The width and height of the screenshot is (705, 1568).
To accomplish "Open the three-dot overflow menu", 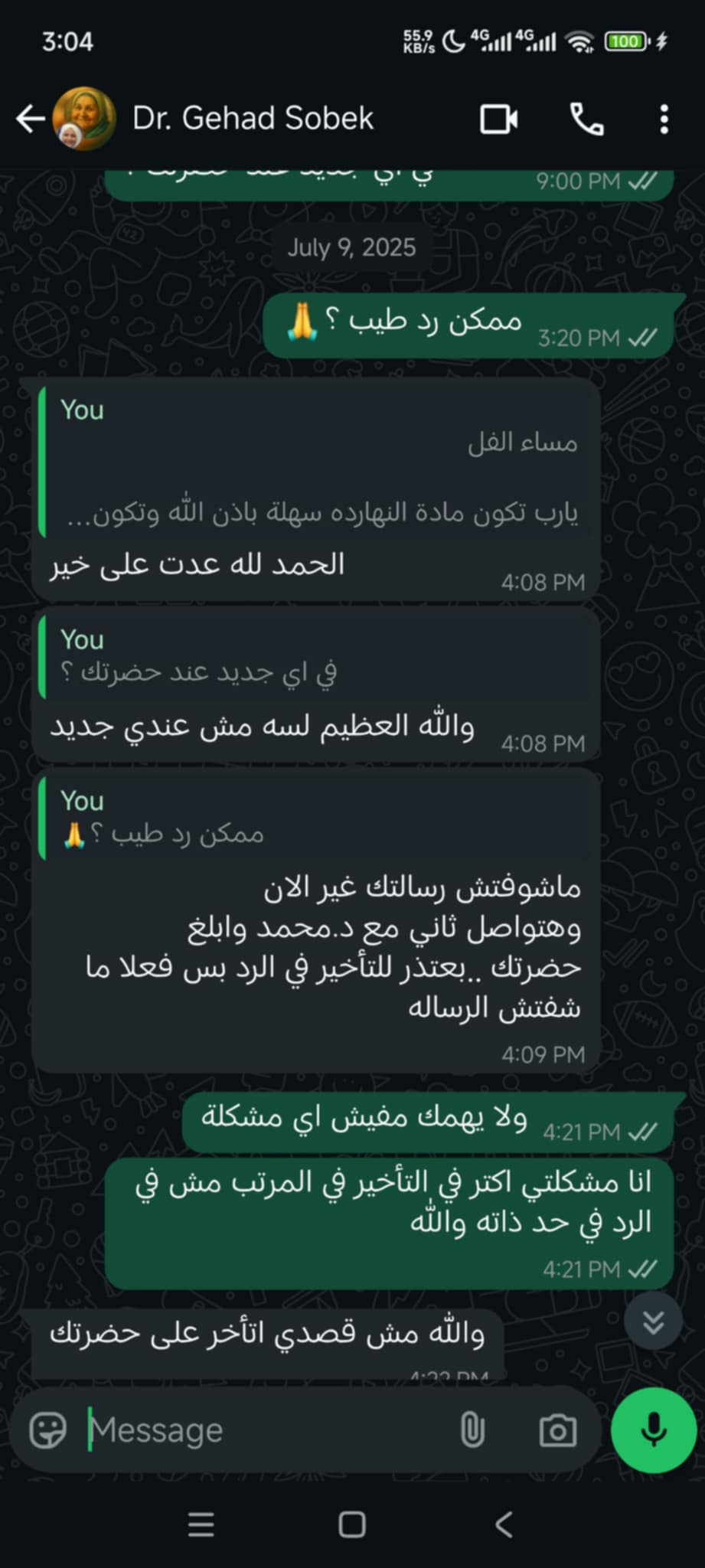I will point(664,119).
